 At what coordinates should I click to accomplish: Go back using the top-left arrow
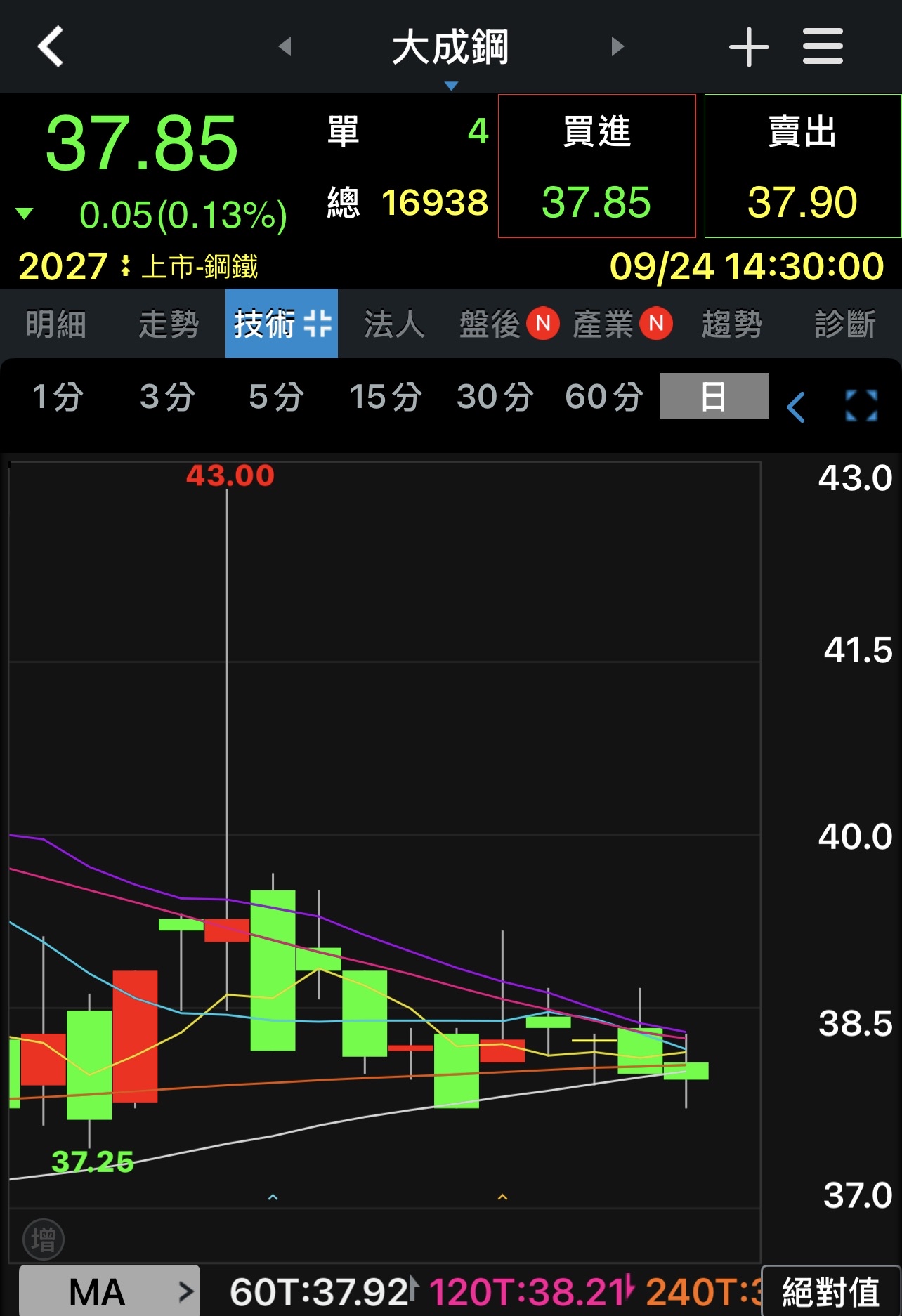[x=51, y=47]
